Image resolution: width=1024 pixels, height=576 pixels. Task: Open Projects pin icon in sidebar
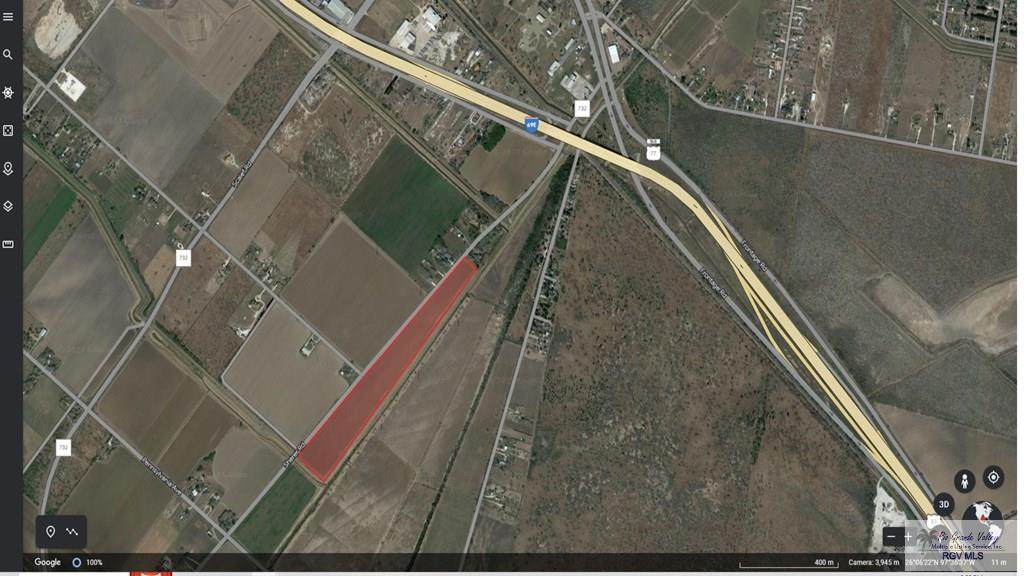point(8,169)
